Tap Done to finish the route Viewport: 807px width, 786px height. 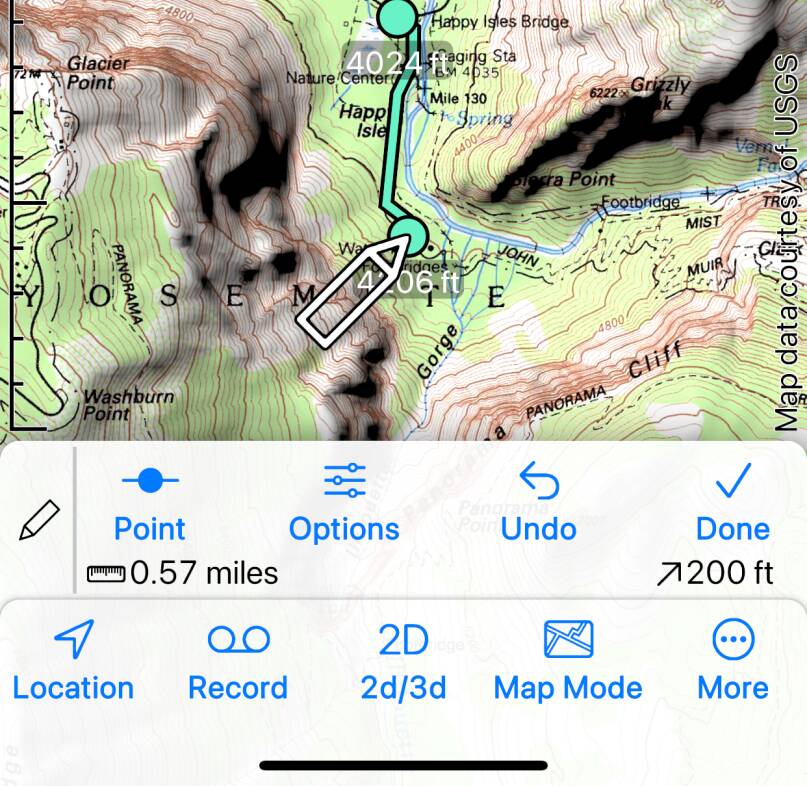(732, 505)
